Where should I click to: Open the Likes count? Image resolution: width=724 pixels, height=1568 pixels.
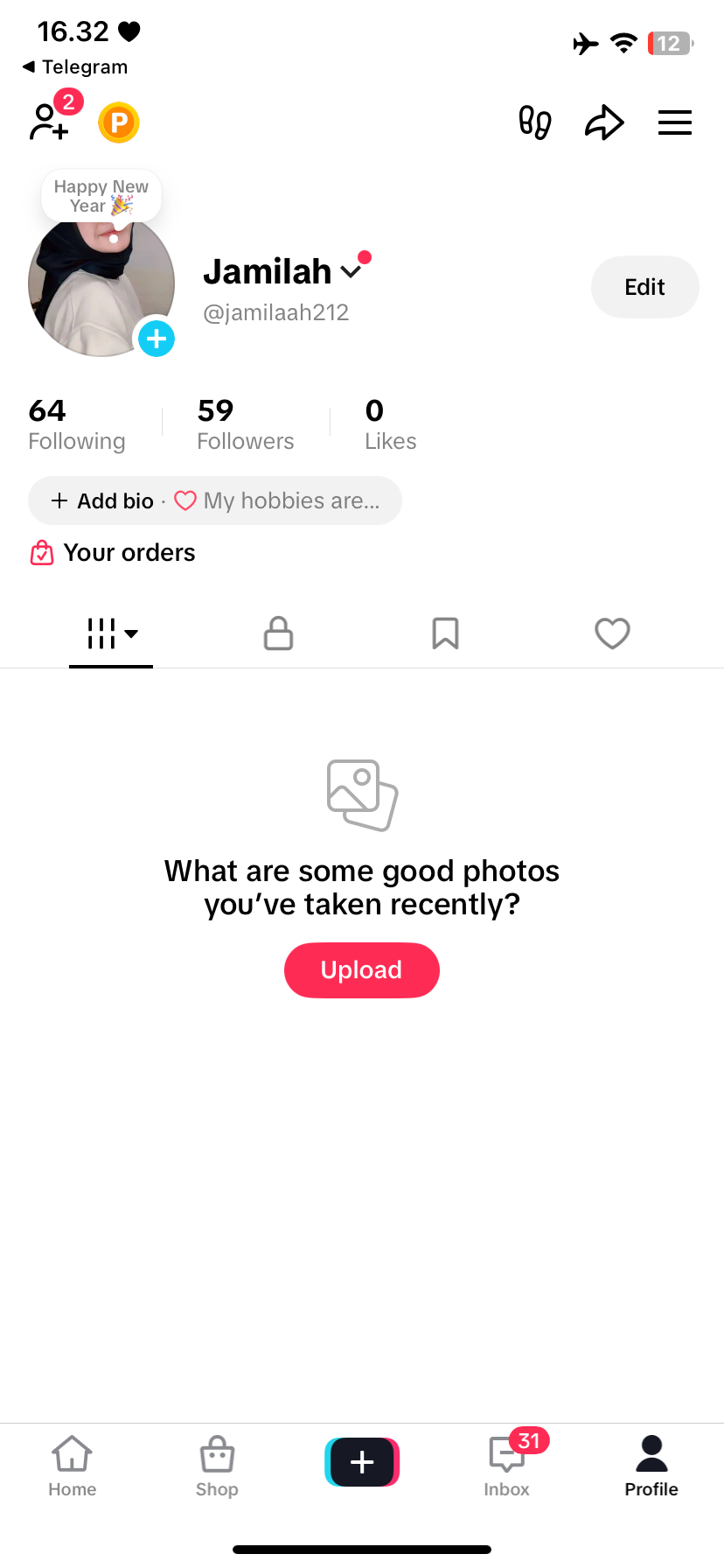390,424
